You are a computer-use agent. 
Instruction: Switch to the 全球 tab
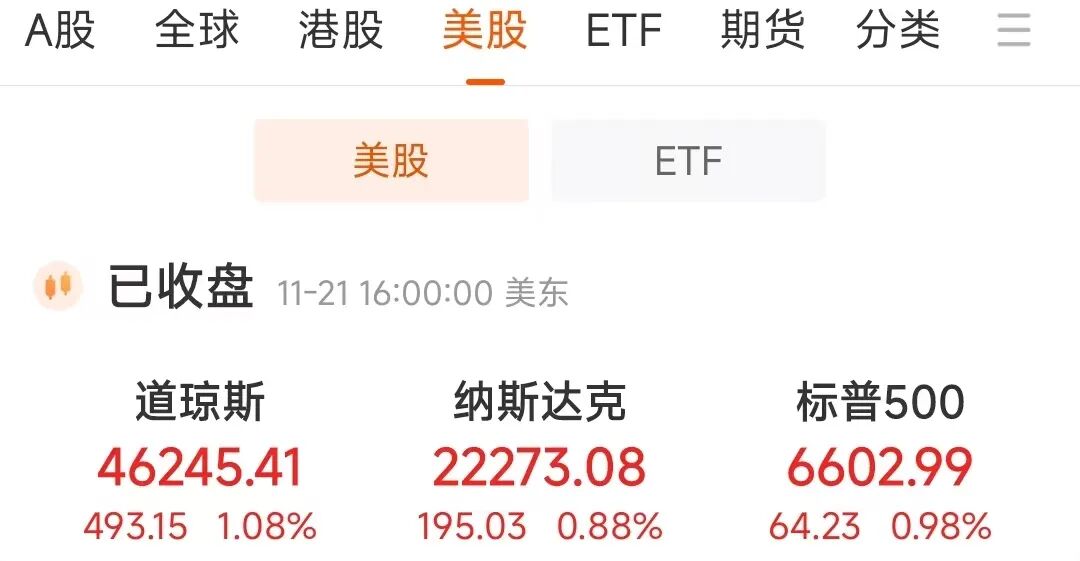tap(197, 32)
